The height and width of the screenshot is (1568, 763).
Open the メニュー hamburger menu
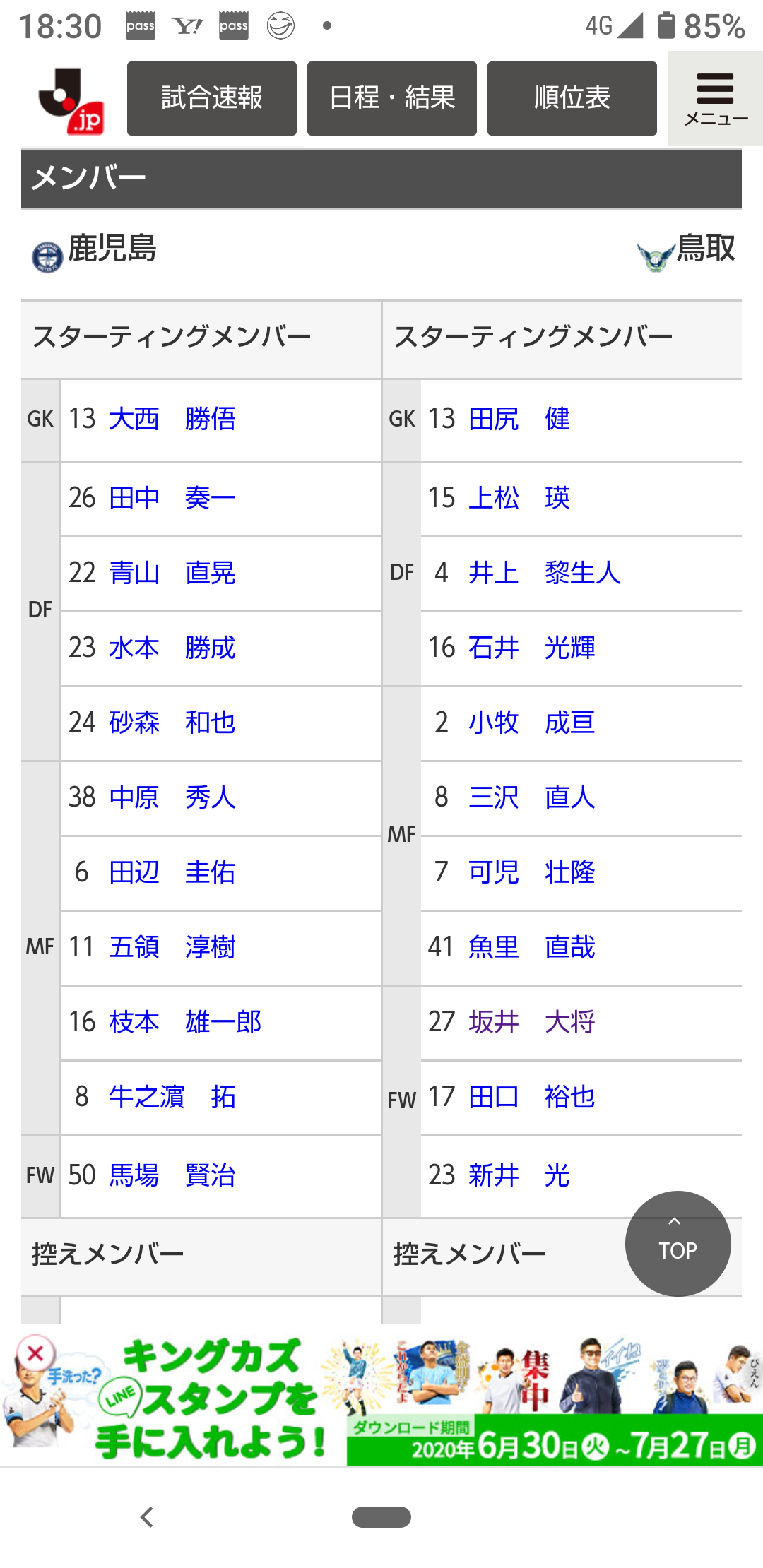pos(715,100)
